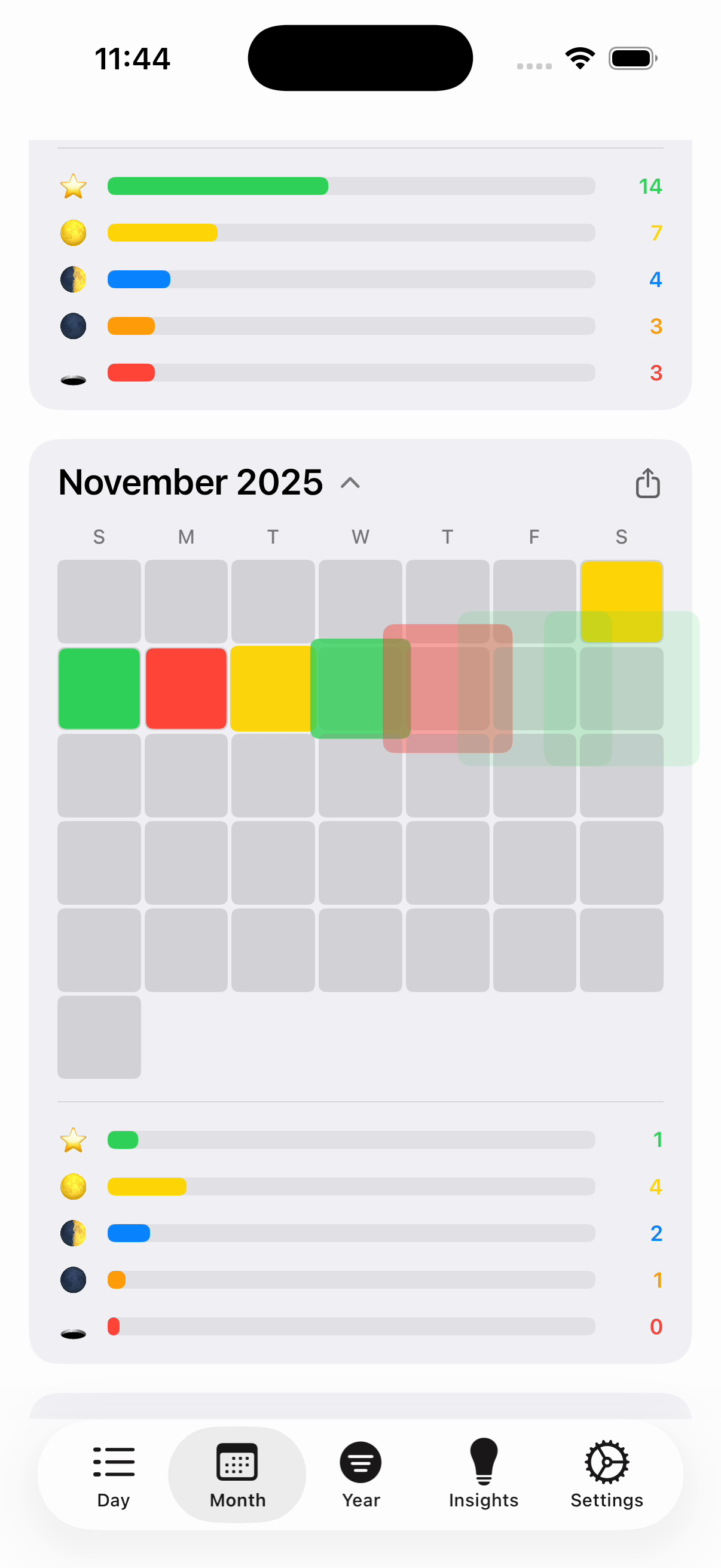Select the yellow Tuesday cell in second week
This screenshot has height=1568, width=721.
click(271, 688)
